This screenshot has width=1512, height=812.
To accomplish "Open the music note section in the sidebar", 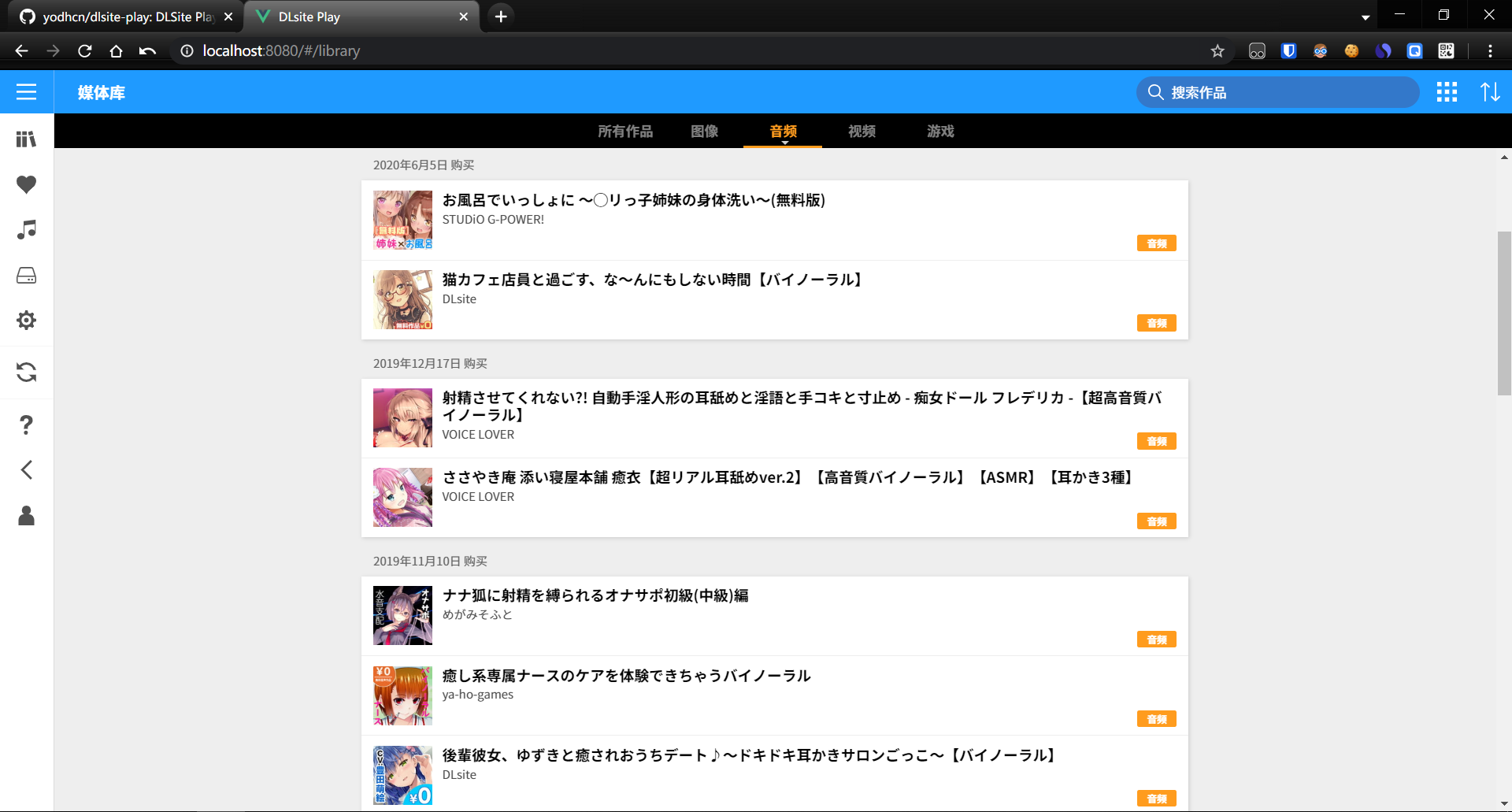I will [x=26, y=230].
